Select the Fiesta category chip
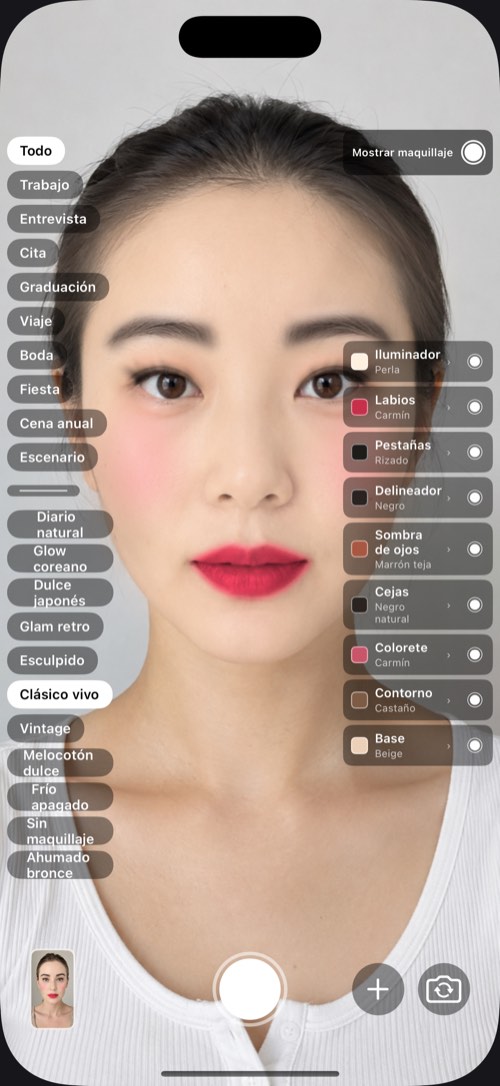This screenshot has height=1086, width=500. pos(39,389)
